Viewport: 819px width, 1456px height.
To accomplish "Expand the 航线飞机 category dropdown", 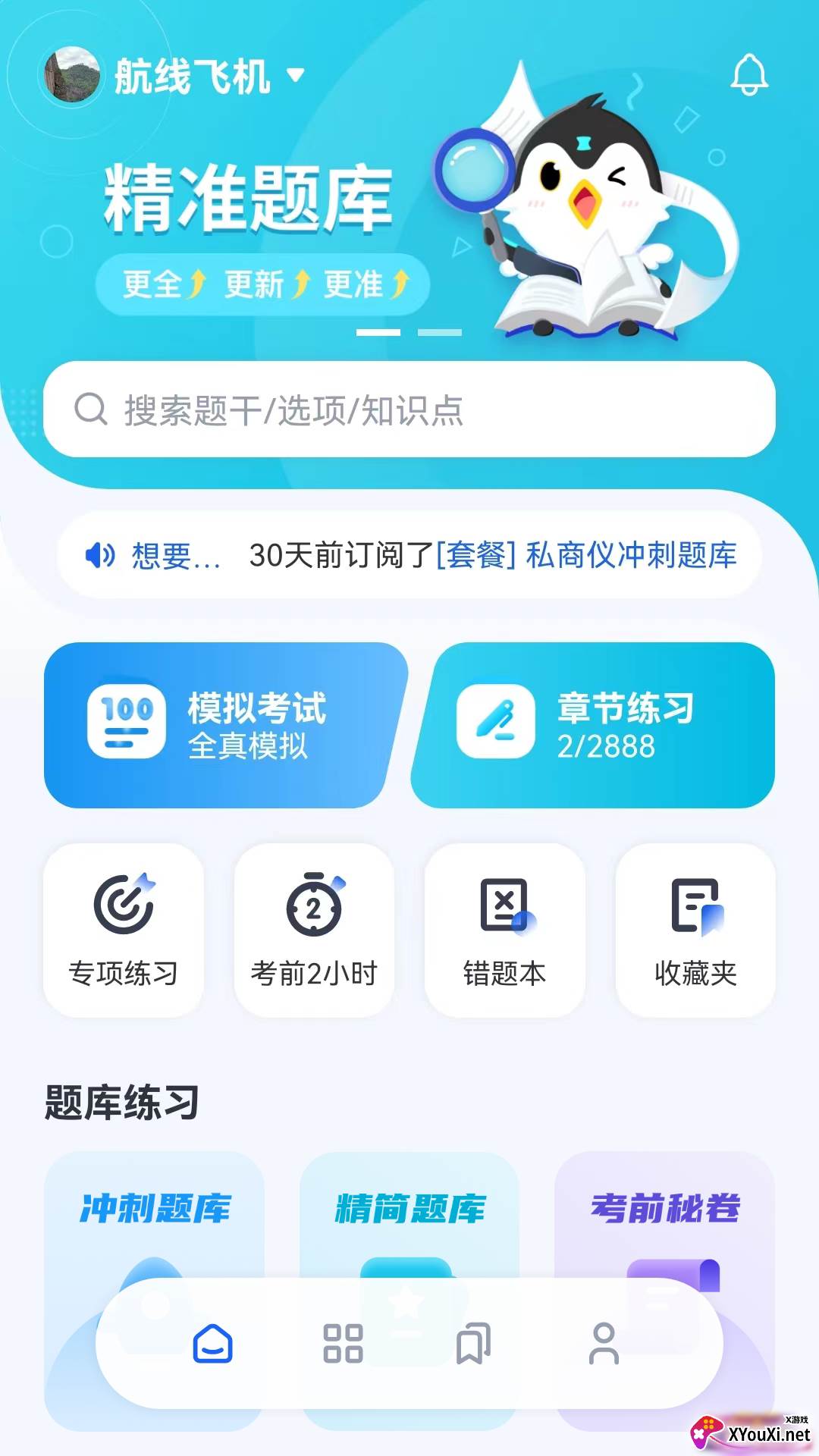I will click(x=296, y=75).
